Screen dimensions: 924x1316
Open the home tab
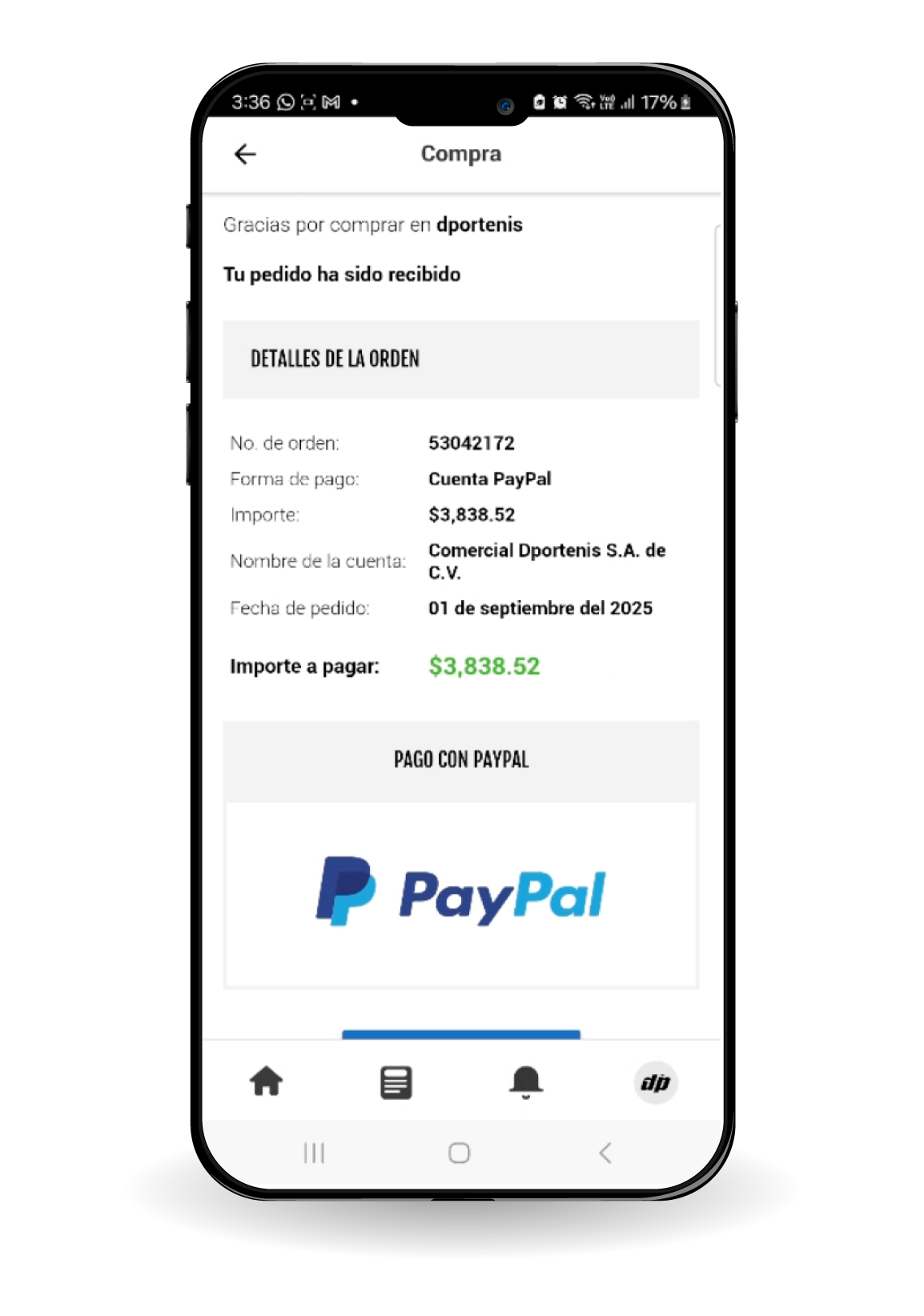pyautogui.click(x=266, y=1081)
